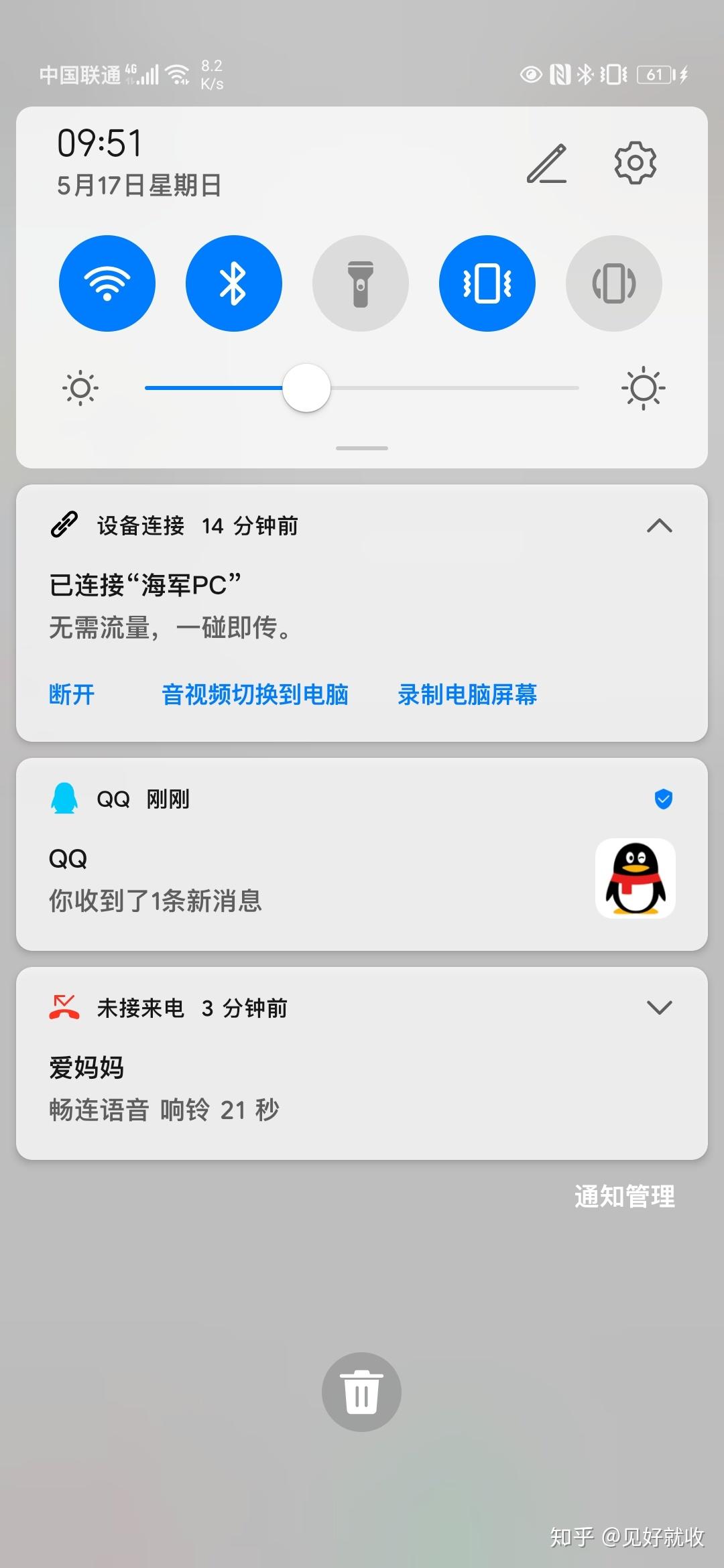Select 音视频切换到电脑
The height and width of the screenshot is (1568, 724).
tap(255, 694)
